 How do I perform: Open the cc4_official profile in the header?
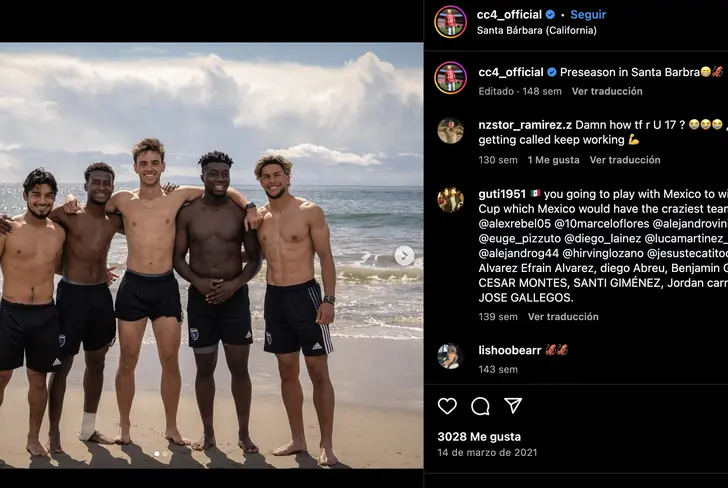509,14
